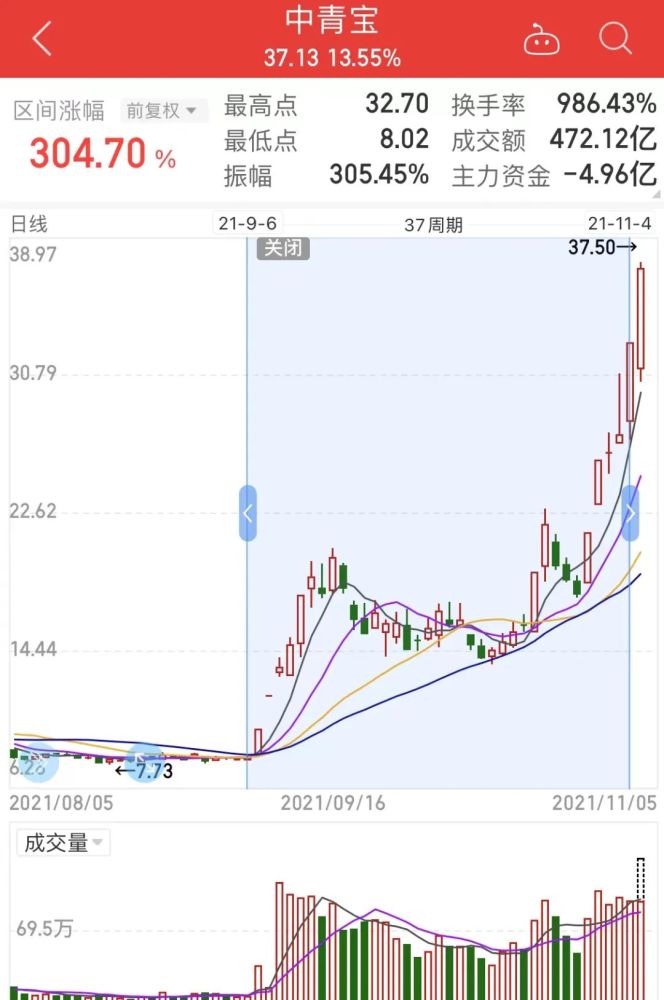Go back using the top-left arrow
664x1000 pixels.
pyautogui.click(x=41, y=39)
